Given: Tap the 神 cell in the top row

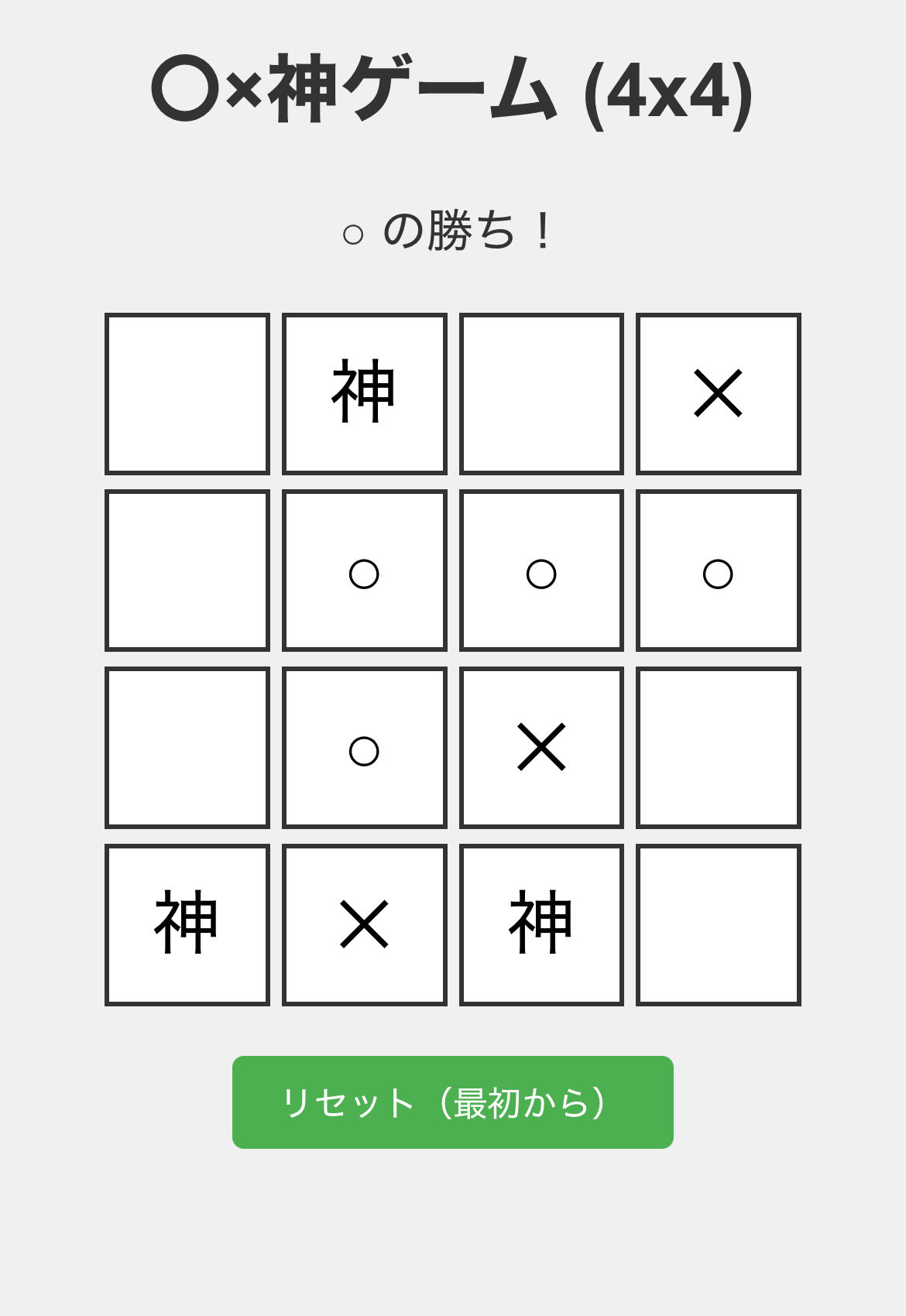Looking at the screenshot, I should pyautogui.click(x=364, y=393).
